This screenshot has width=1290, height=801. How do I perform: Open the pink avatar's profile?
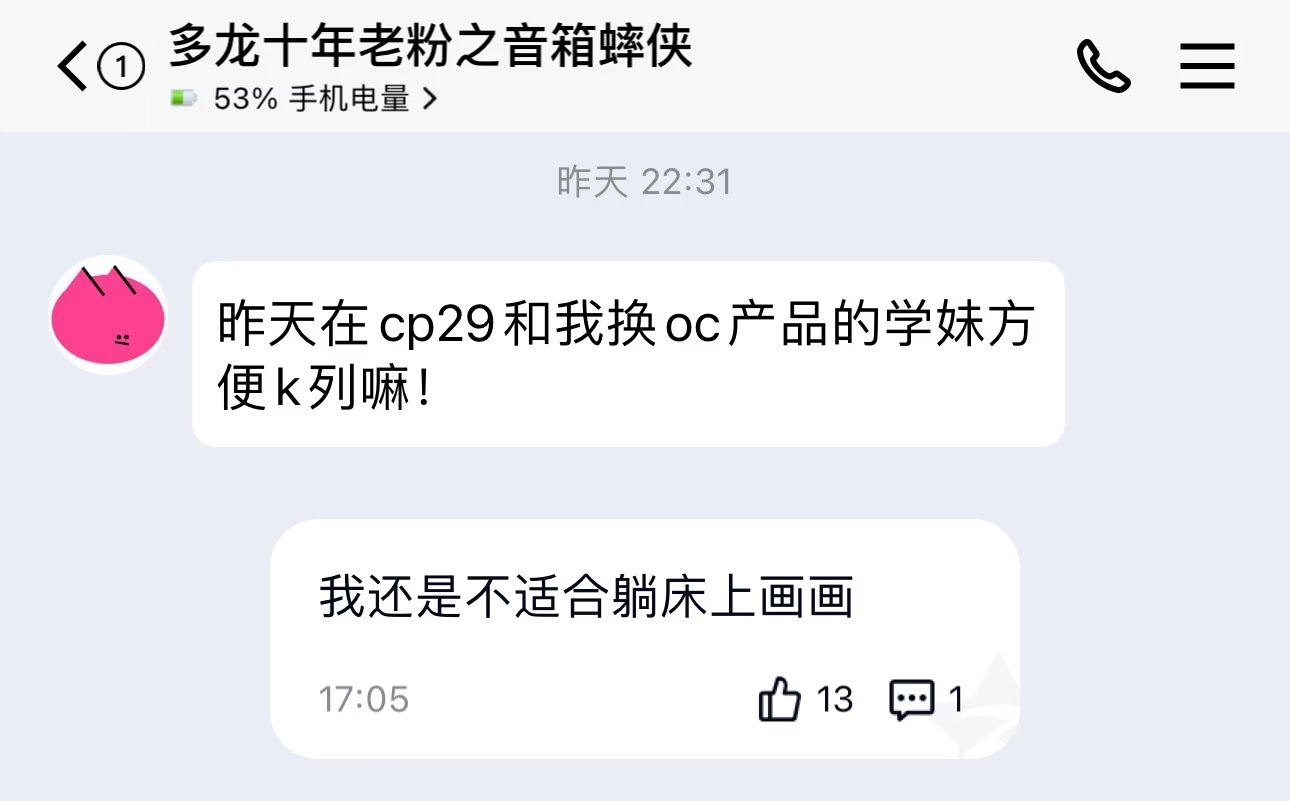(107, 314)
